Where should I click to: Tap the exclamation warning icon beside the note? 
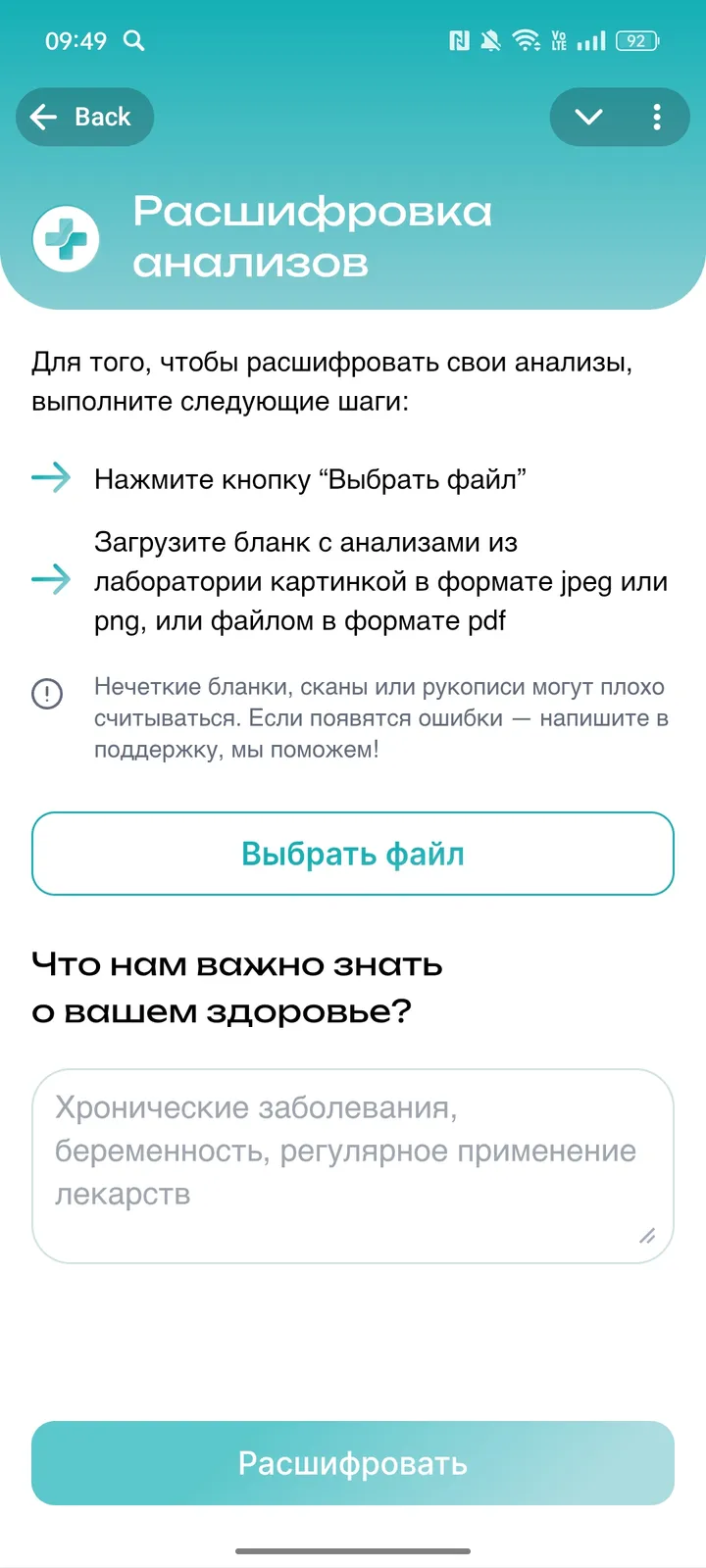coord(48,696)
